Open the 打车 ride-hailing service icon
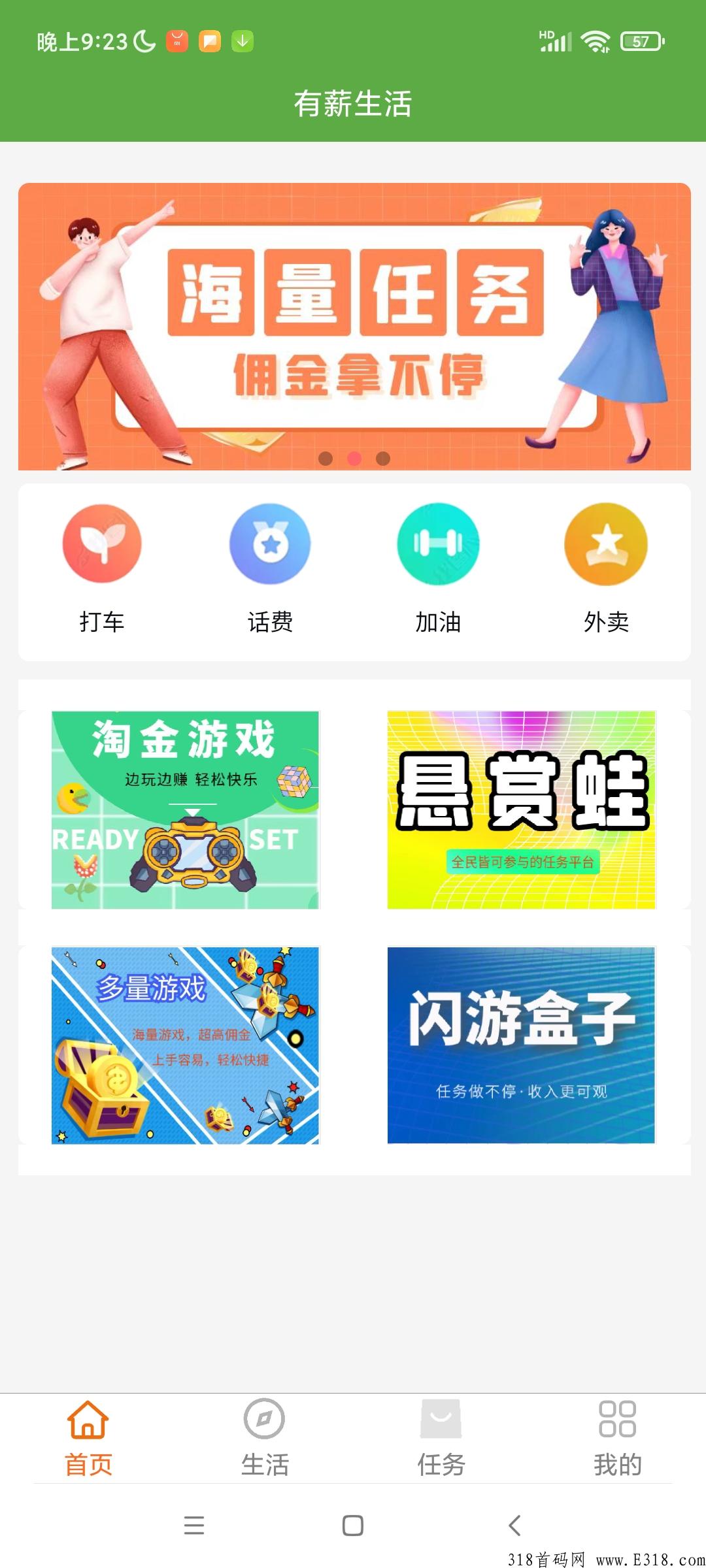The width and height of the screenshot is (706, 1568). [x=101, y=544]
